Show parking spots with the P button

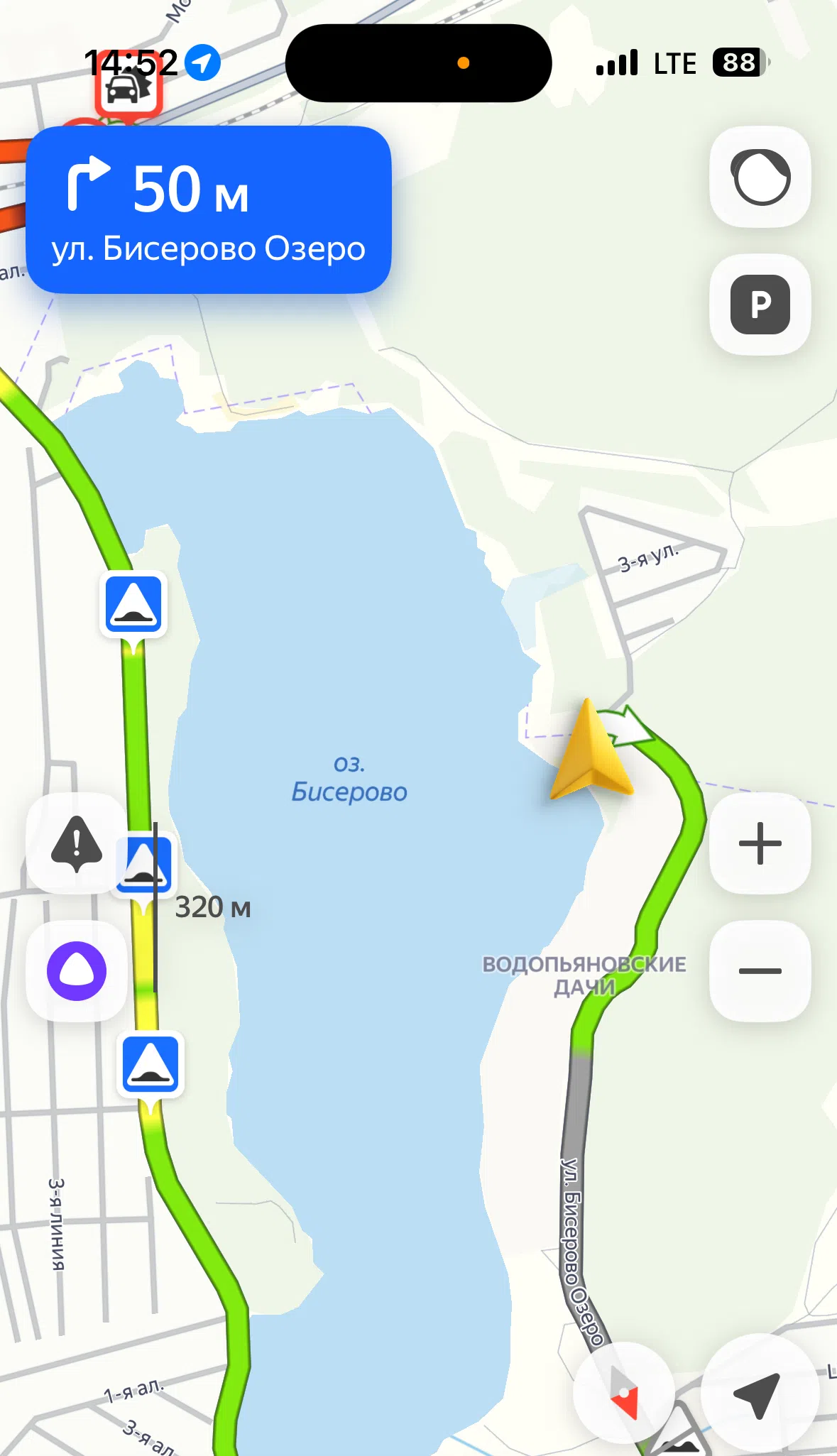click(x=760, y=305)
